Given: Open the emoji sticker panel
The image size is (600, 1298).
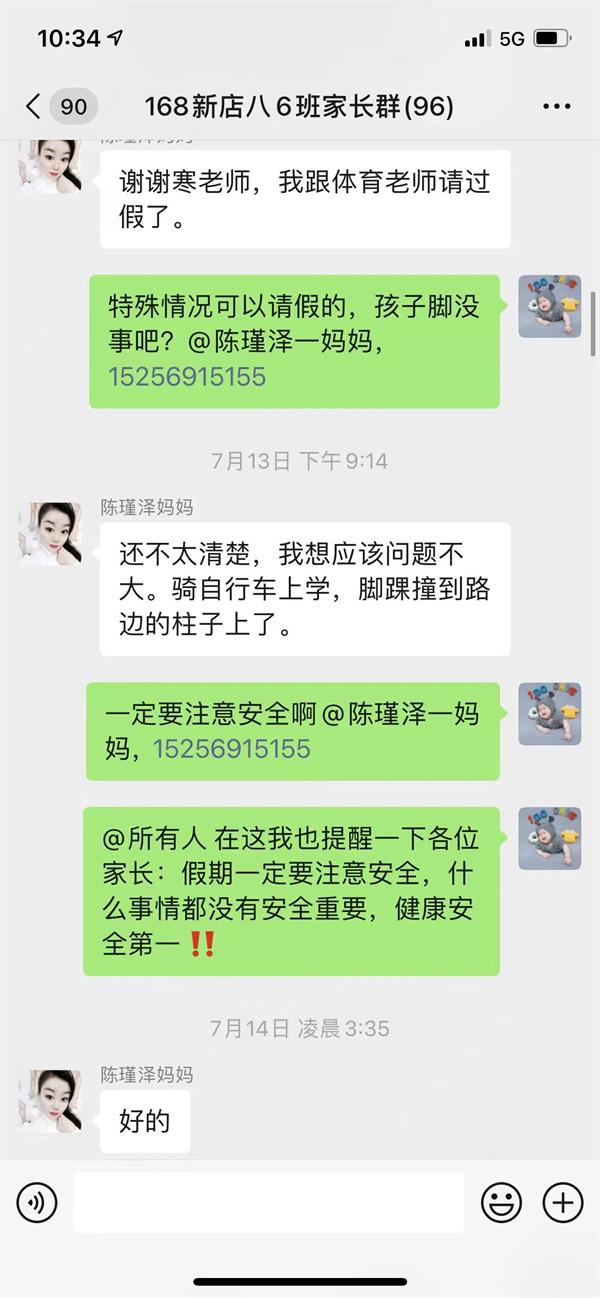Looking at the screenshot, I should 501,1201.
